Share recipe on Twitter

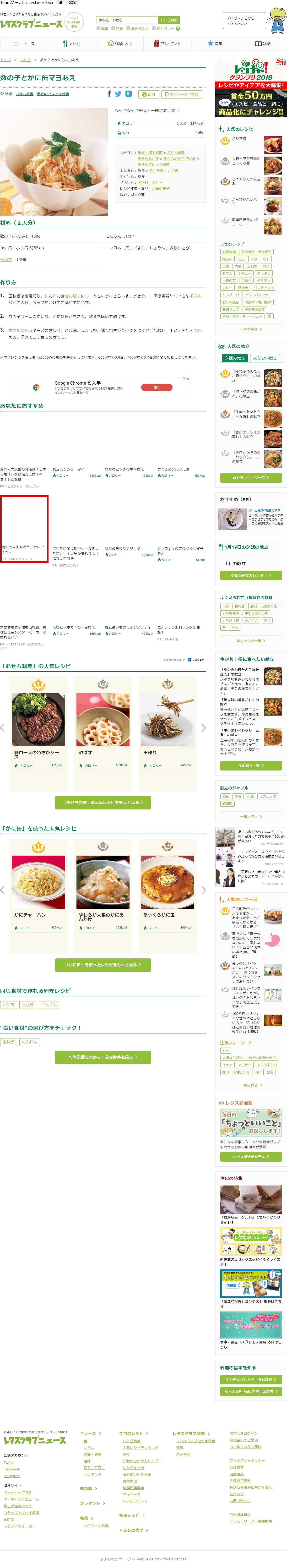click(119, 94)
